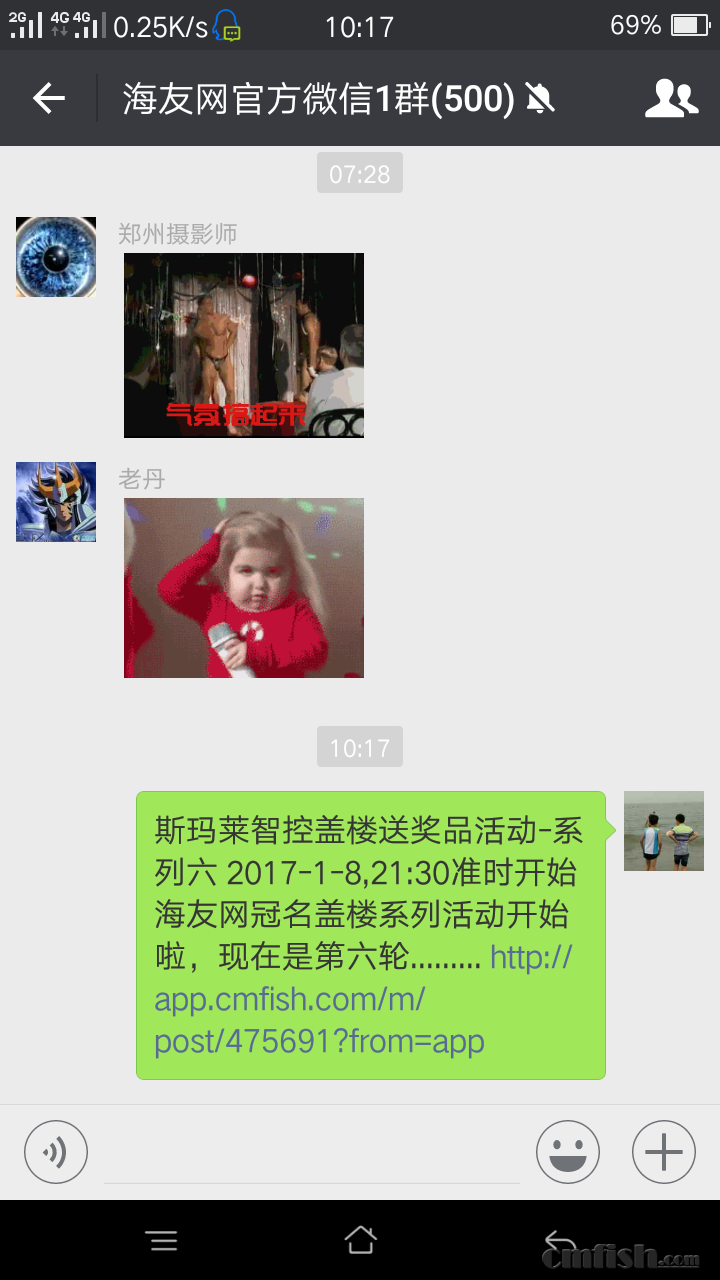720x1280 pixels.
Task: View the GIF sent by 郑州摄影师
Action: click(x=244, y=345)
